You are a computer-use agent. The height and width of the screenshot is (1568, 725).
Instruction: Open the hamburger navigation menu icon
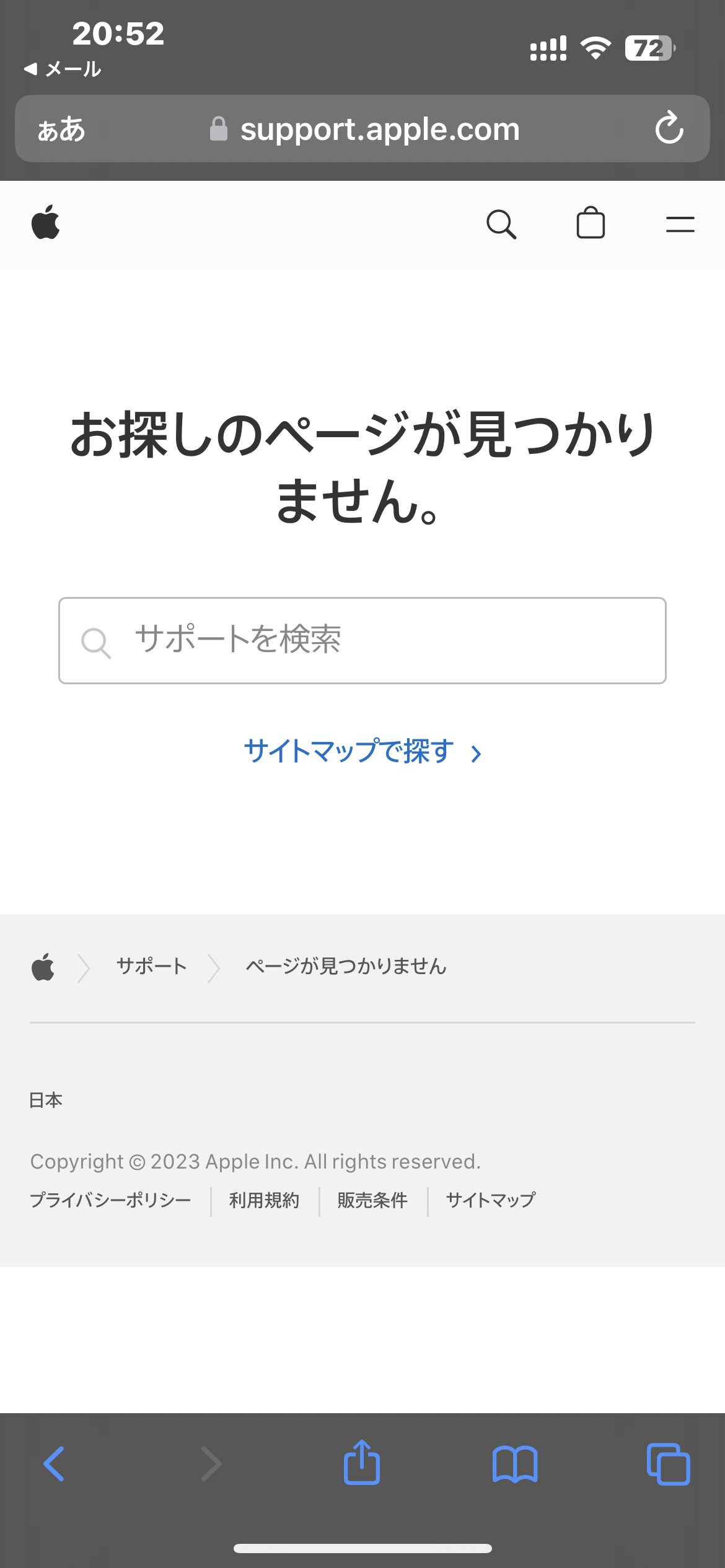point(679,225)
